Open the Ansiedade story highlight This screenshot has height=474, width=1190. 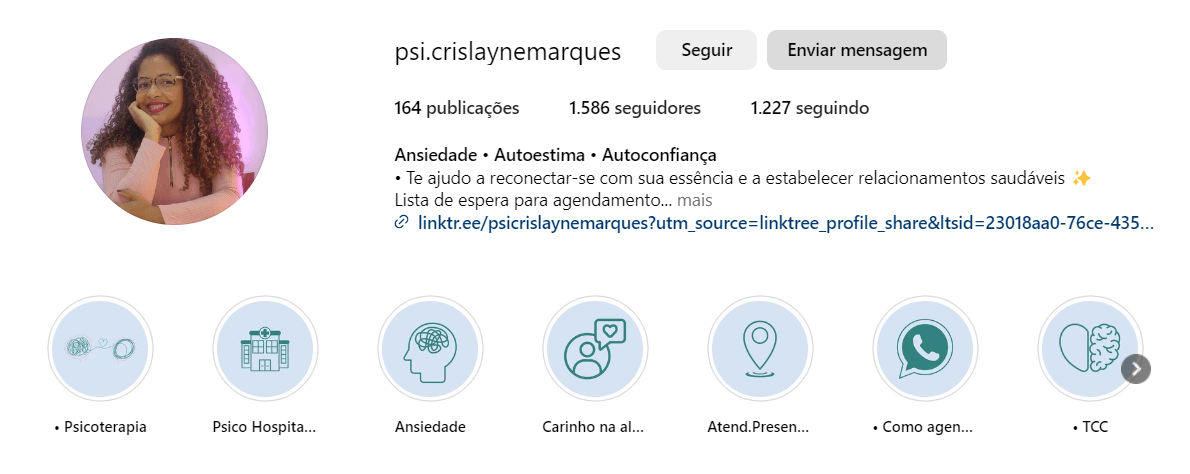click(430, 348)
